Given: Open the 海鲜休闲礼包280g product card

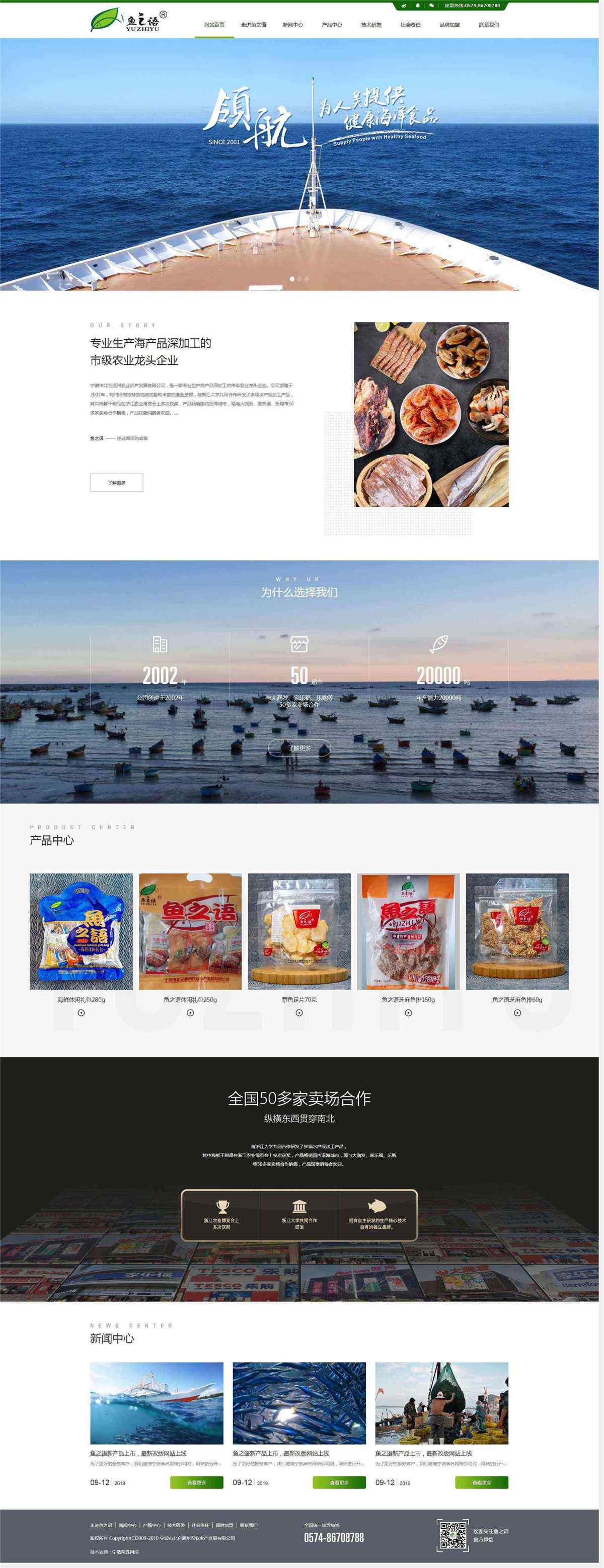Looking at the screenshot, I should pos(81,931).
